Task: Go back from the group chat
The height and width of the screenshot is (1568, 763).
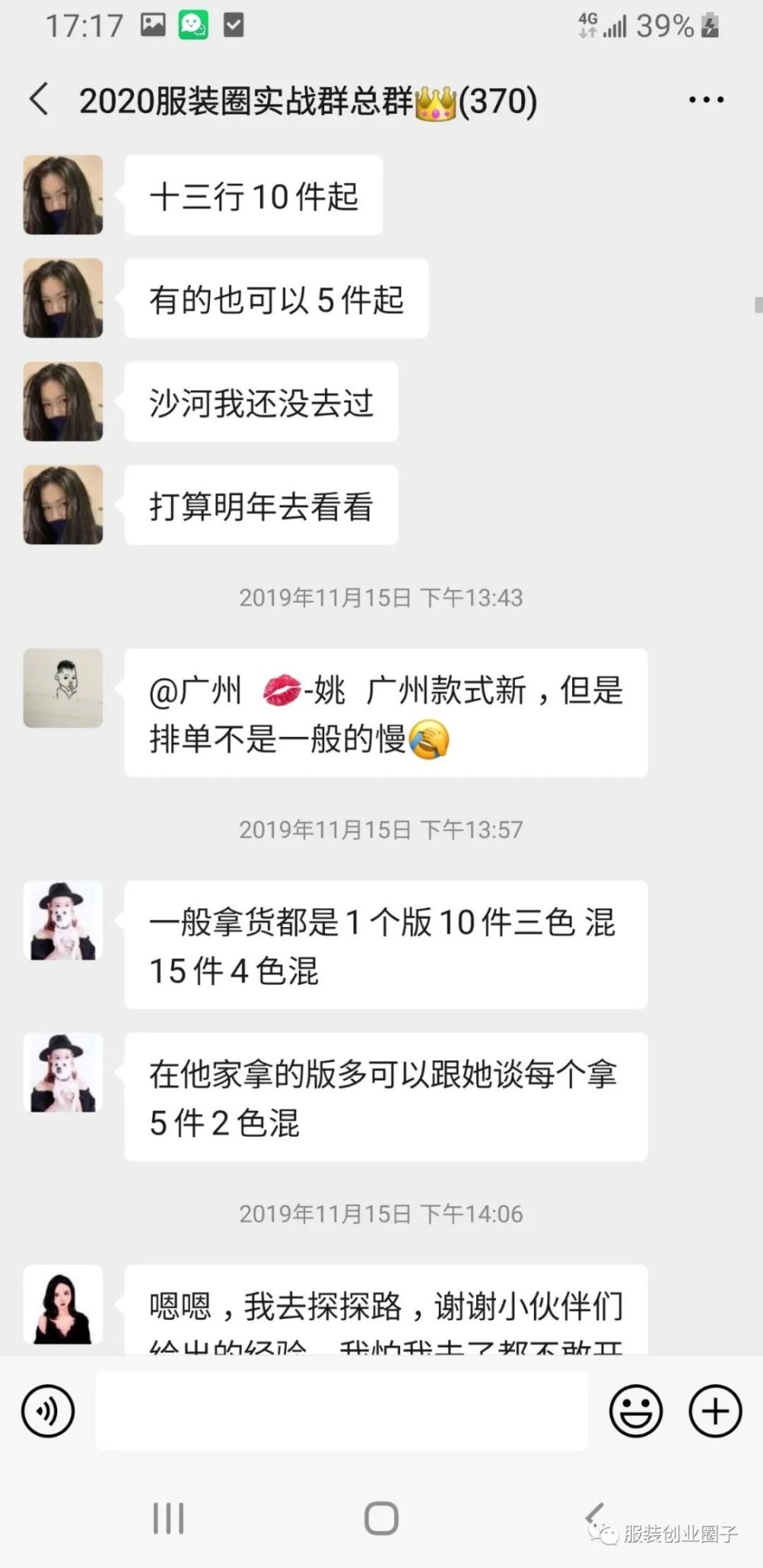Action: click(x=40, y=100)
